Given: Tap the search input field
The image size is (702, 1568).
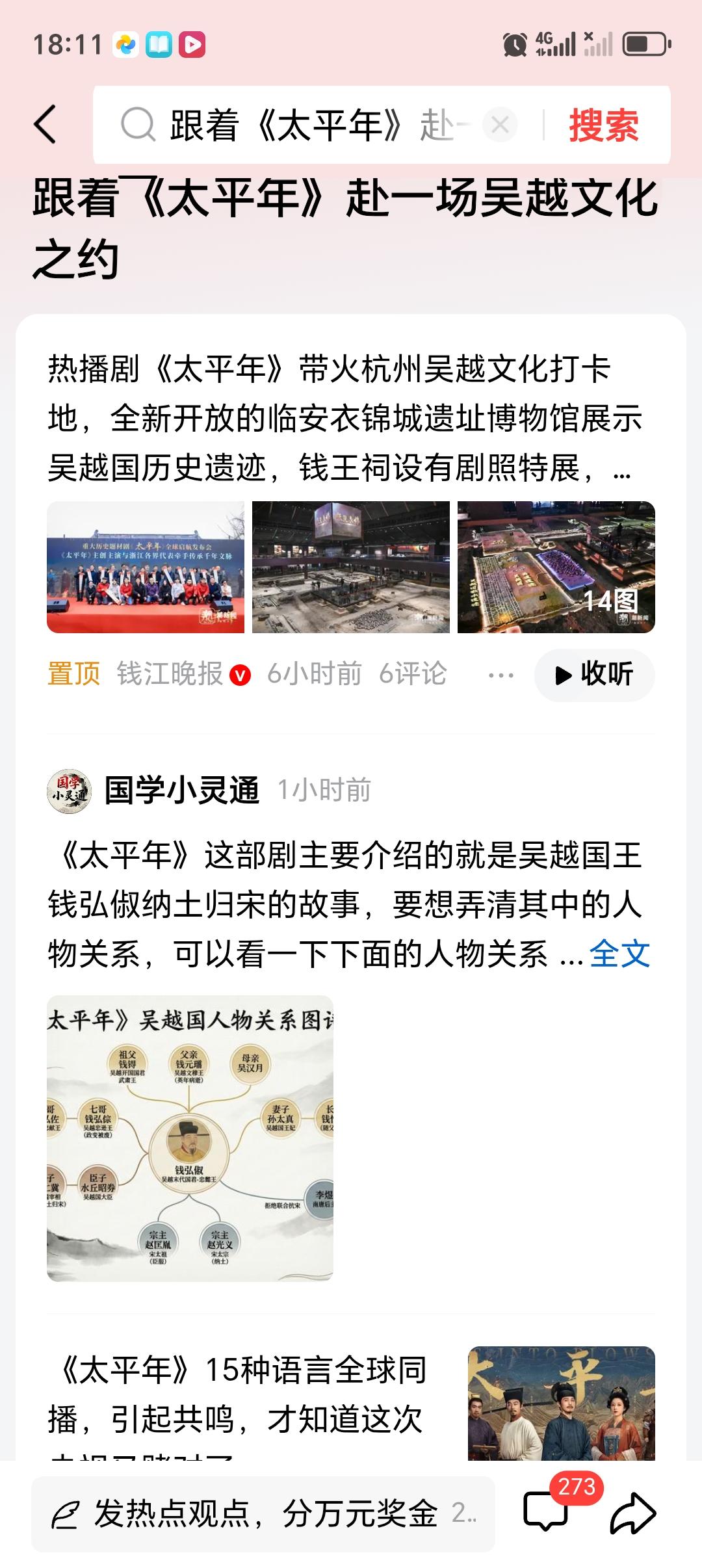Looking at the screenshot, I should (292, 125).
